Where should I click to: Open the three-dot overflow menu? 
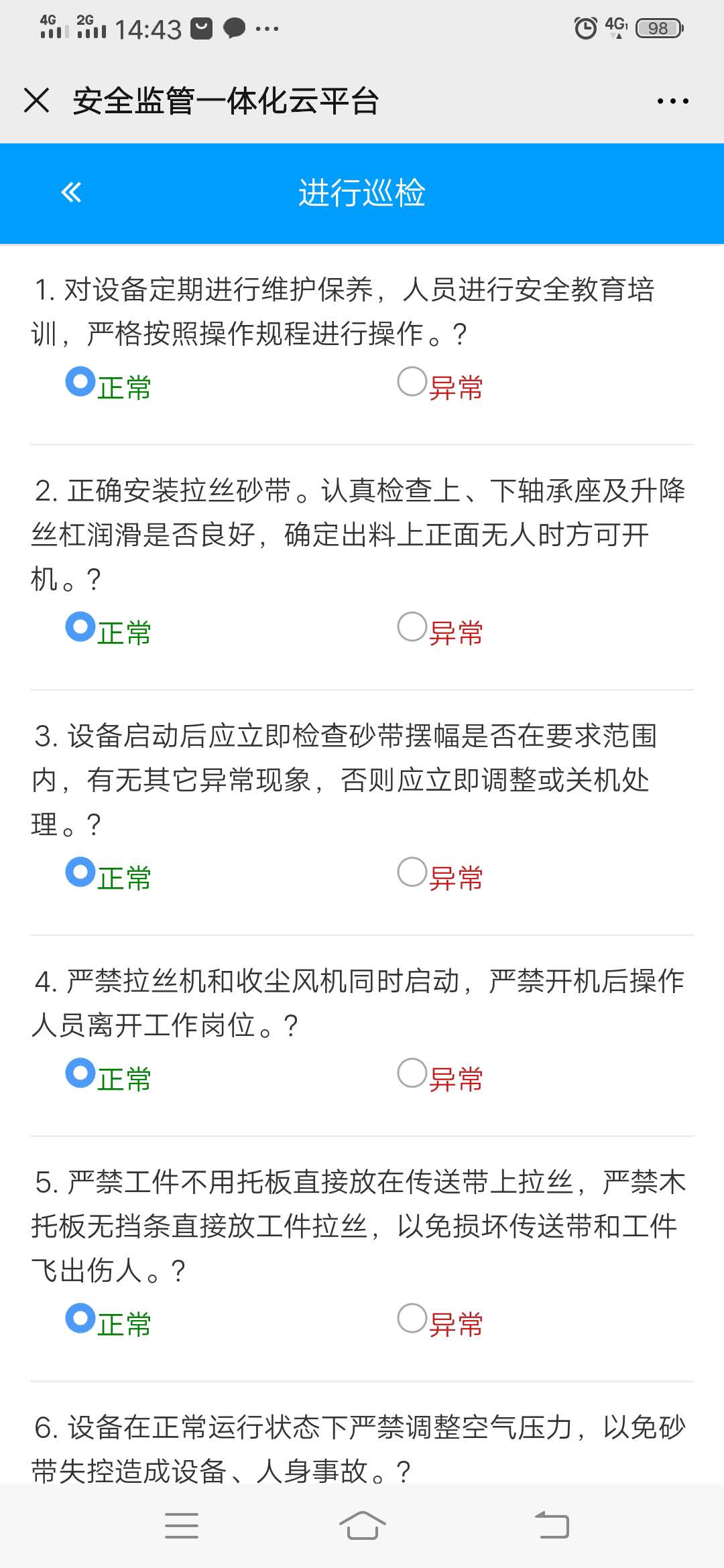(672, 101)
